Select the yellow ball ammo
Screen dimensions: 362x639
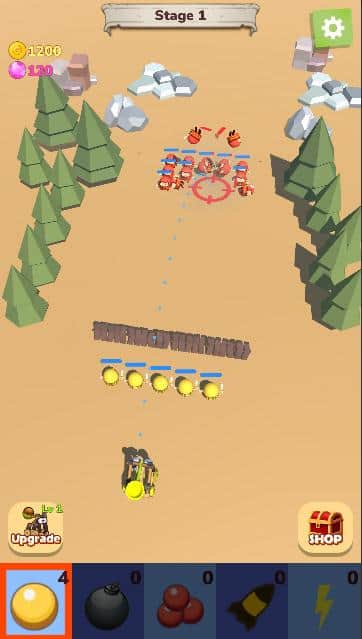[36, 602]
